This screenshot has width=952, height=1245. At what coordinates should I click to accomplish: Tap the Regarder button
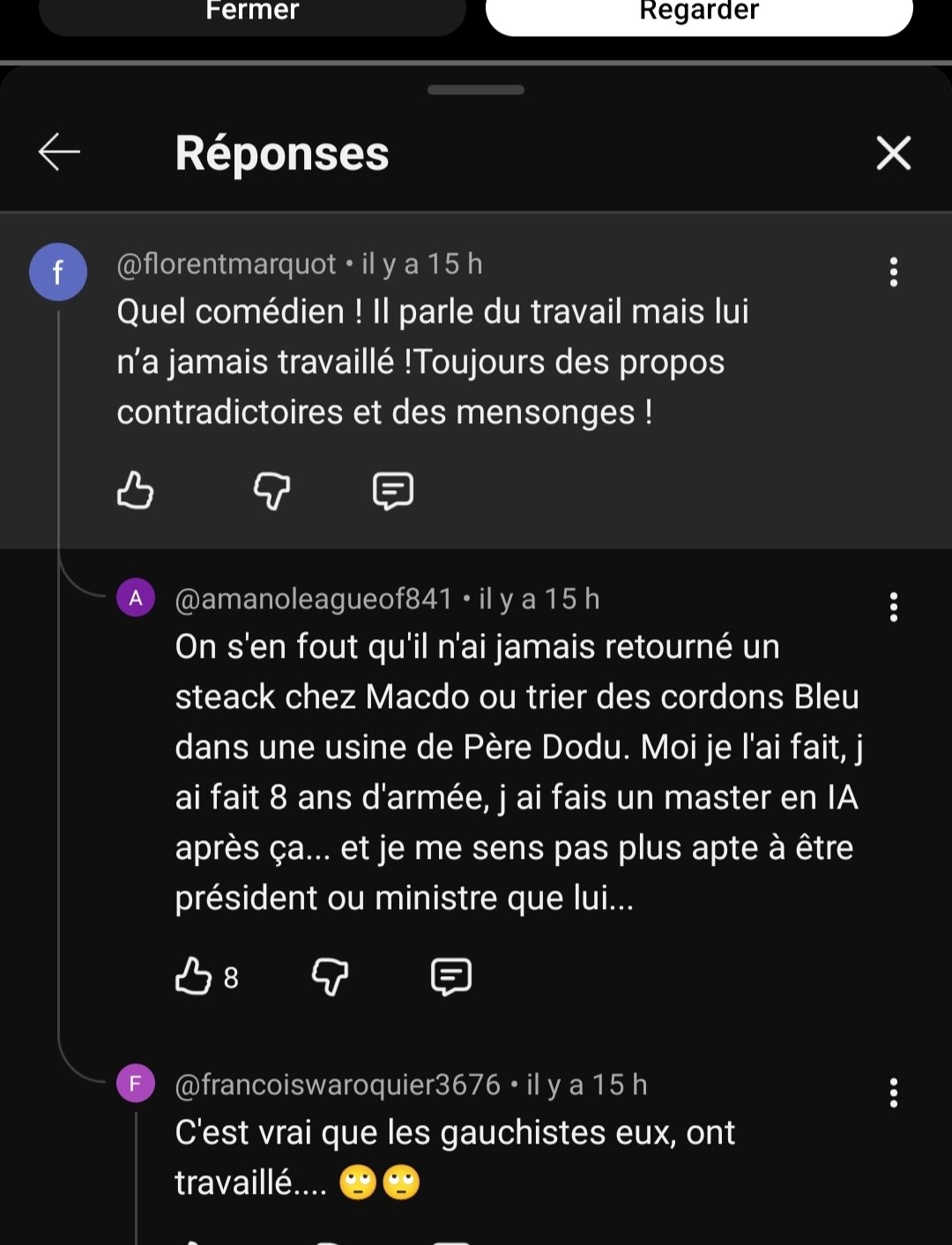(x=699, y=12)
